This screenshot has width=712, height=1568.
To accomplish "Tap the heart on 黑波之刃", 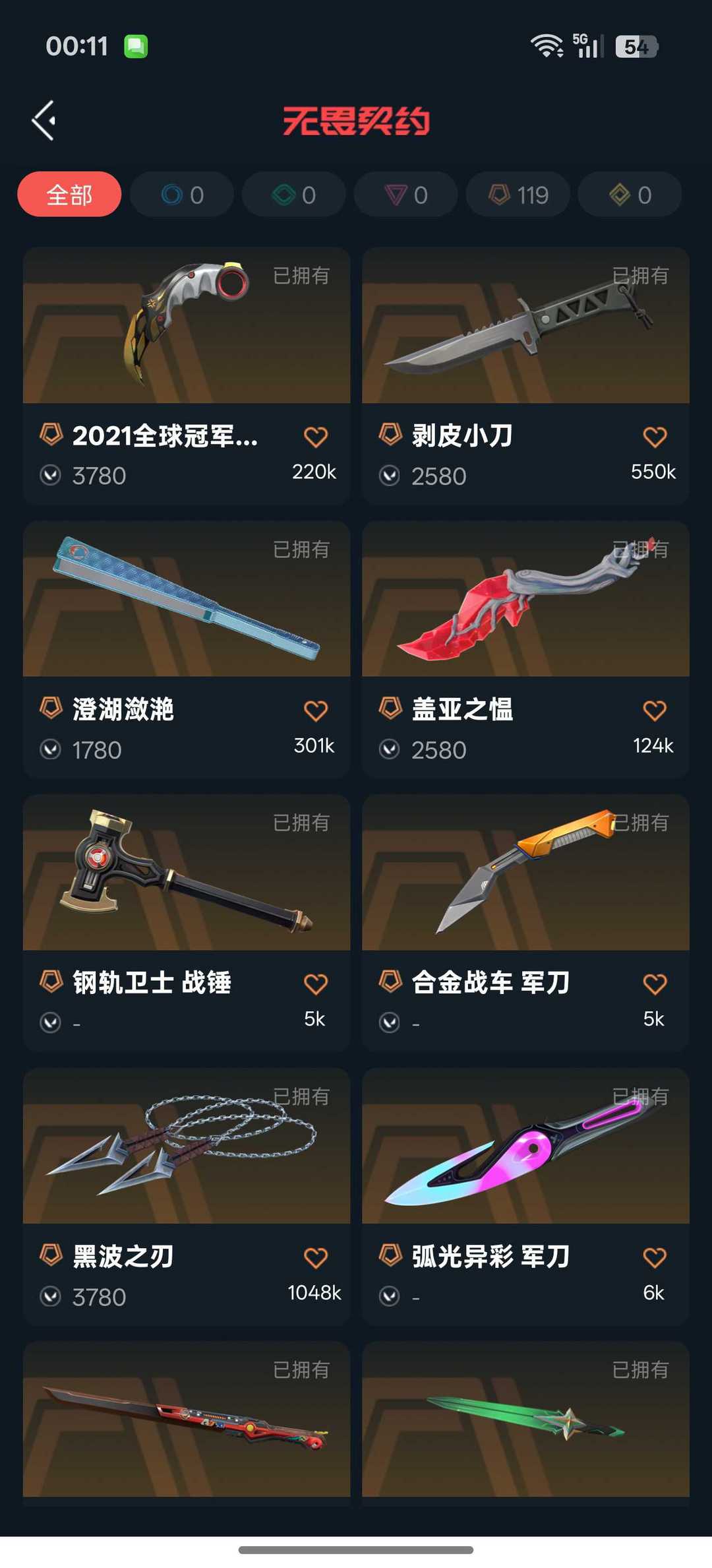I will pyautogui.click(x=316, y=1257).
